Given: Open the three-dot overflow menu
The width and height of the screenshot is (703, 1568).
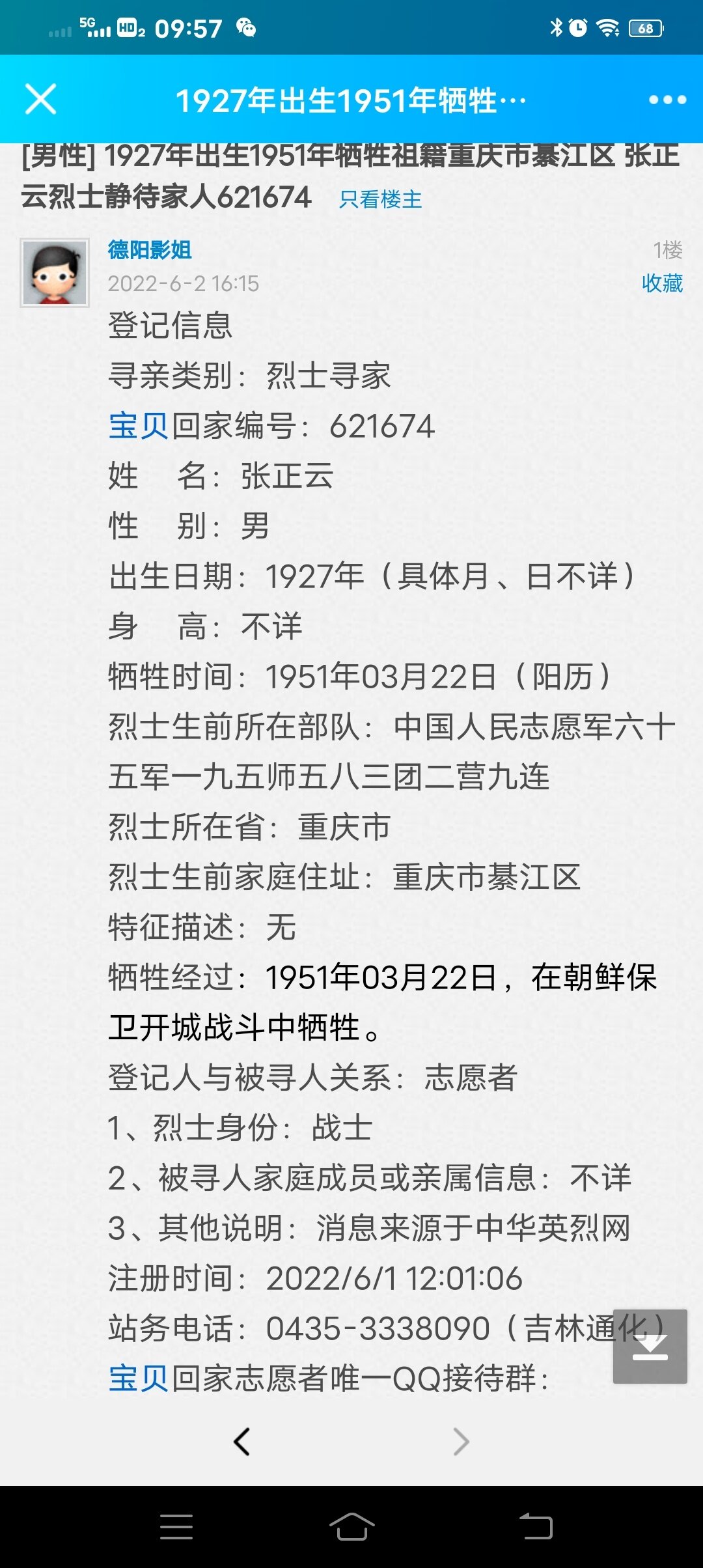Looking at the screenshot, I should tap(667, 100).
